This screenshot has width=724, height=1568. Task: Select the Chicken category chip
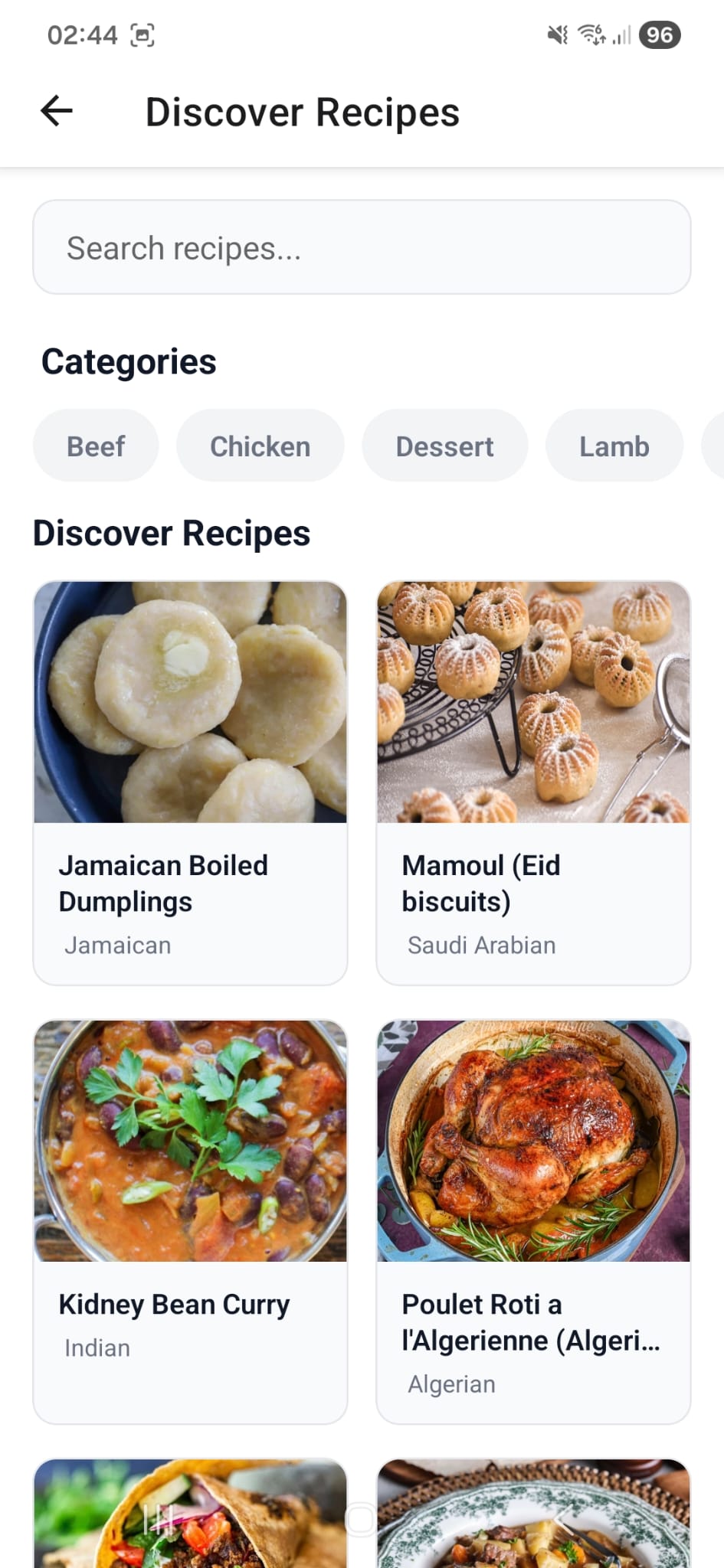coord(260,446)
